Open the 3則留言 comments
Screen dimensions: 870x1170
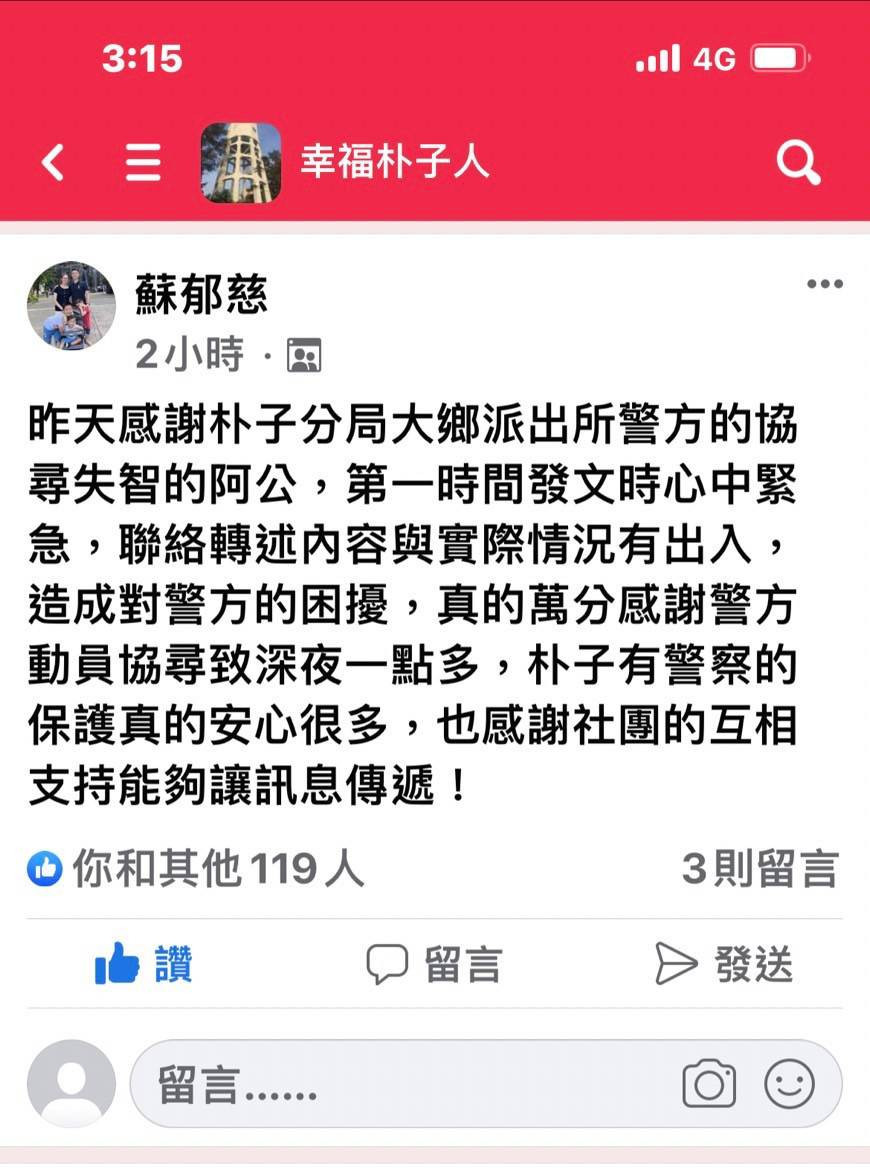(759, 870)
